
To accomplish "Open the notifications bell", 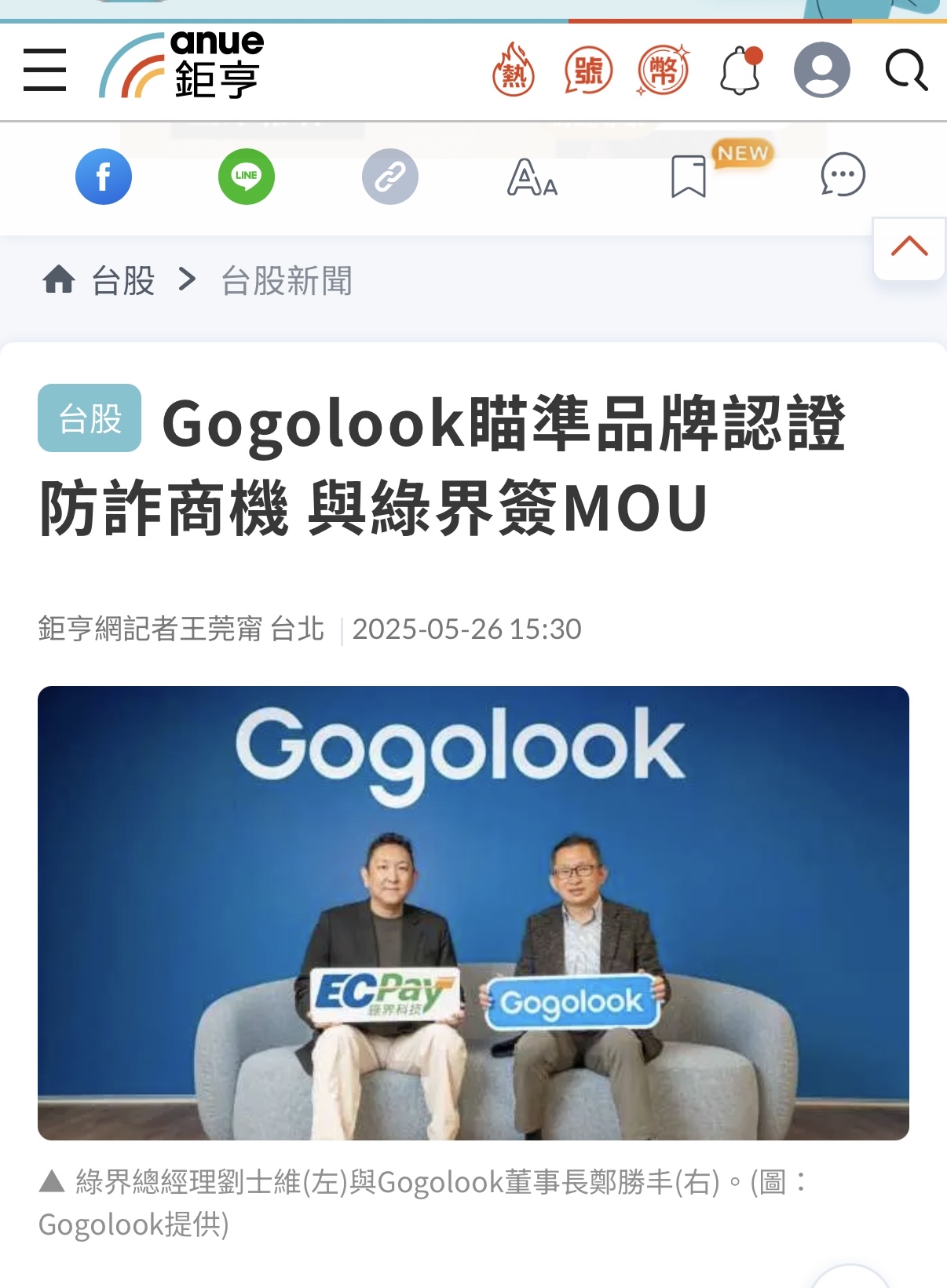I will click(740, 71).
